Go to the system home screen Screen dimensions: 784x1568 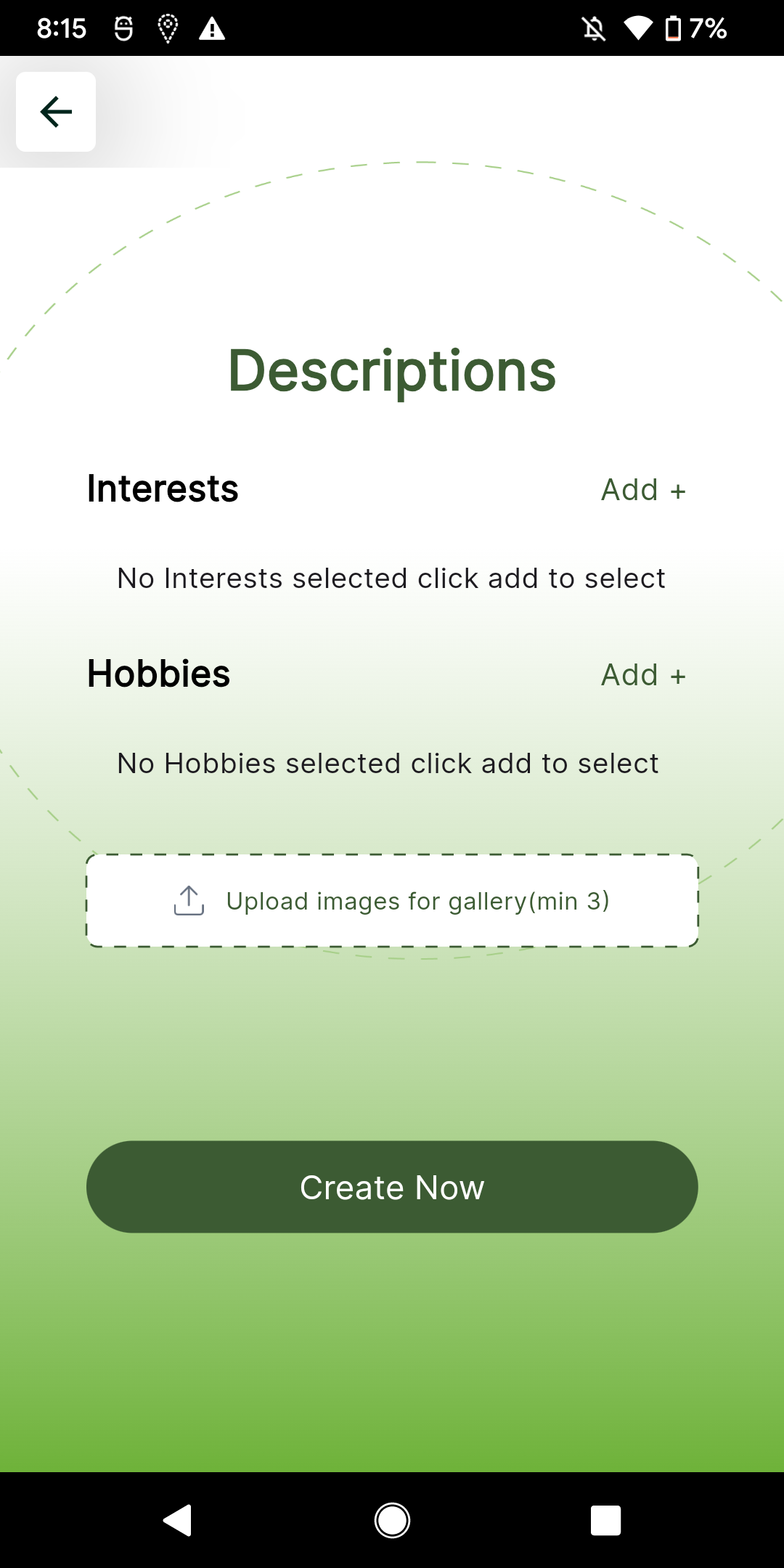(x=392, y=1520)
